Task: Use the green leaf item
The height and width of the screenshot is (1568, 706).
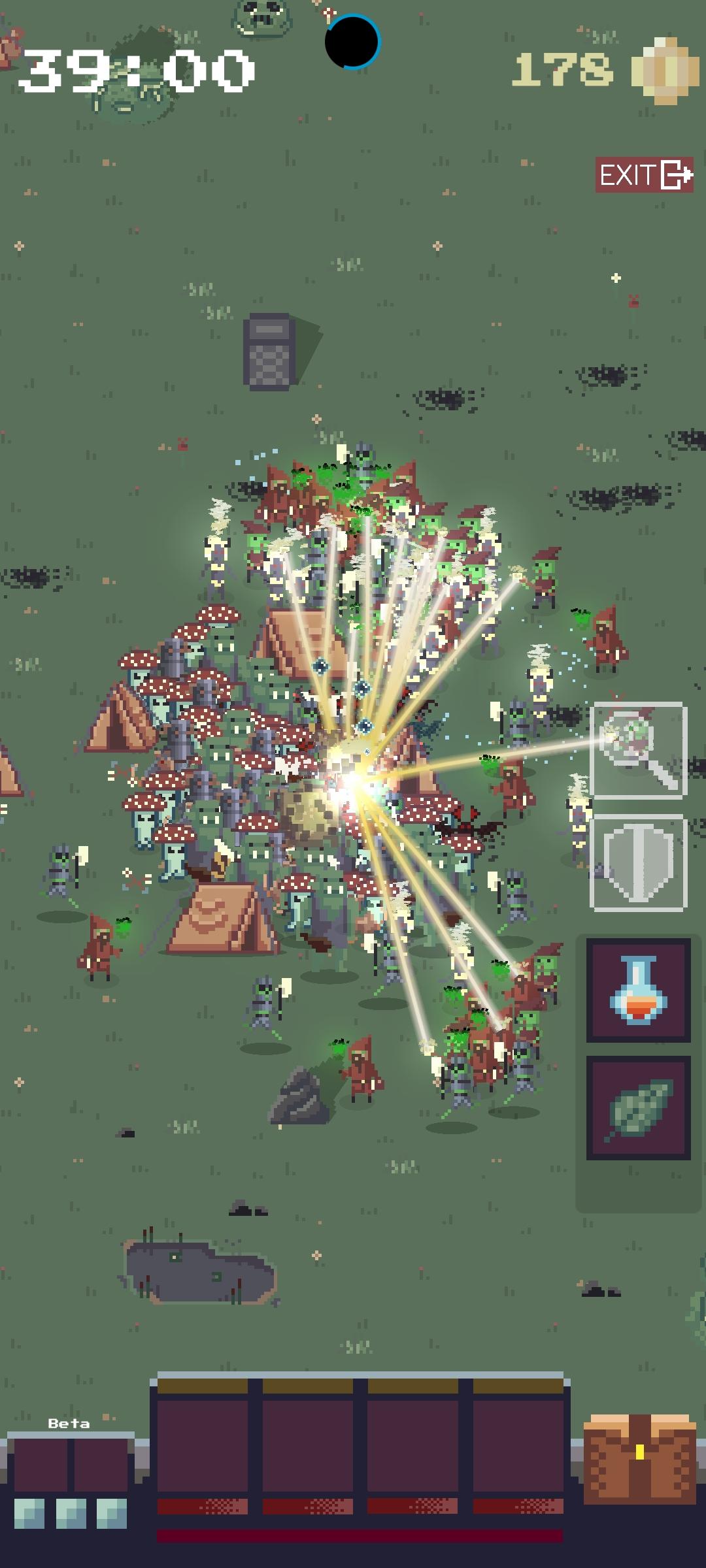Action: [x=638, y=1107]
